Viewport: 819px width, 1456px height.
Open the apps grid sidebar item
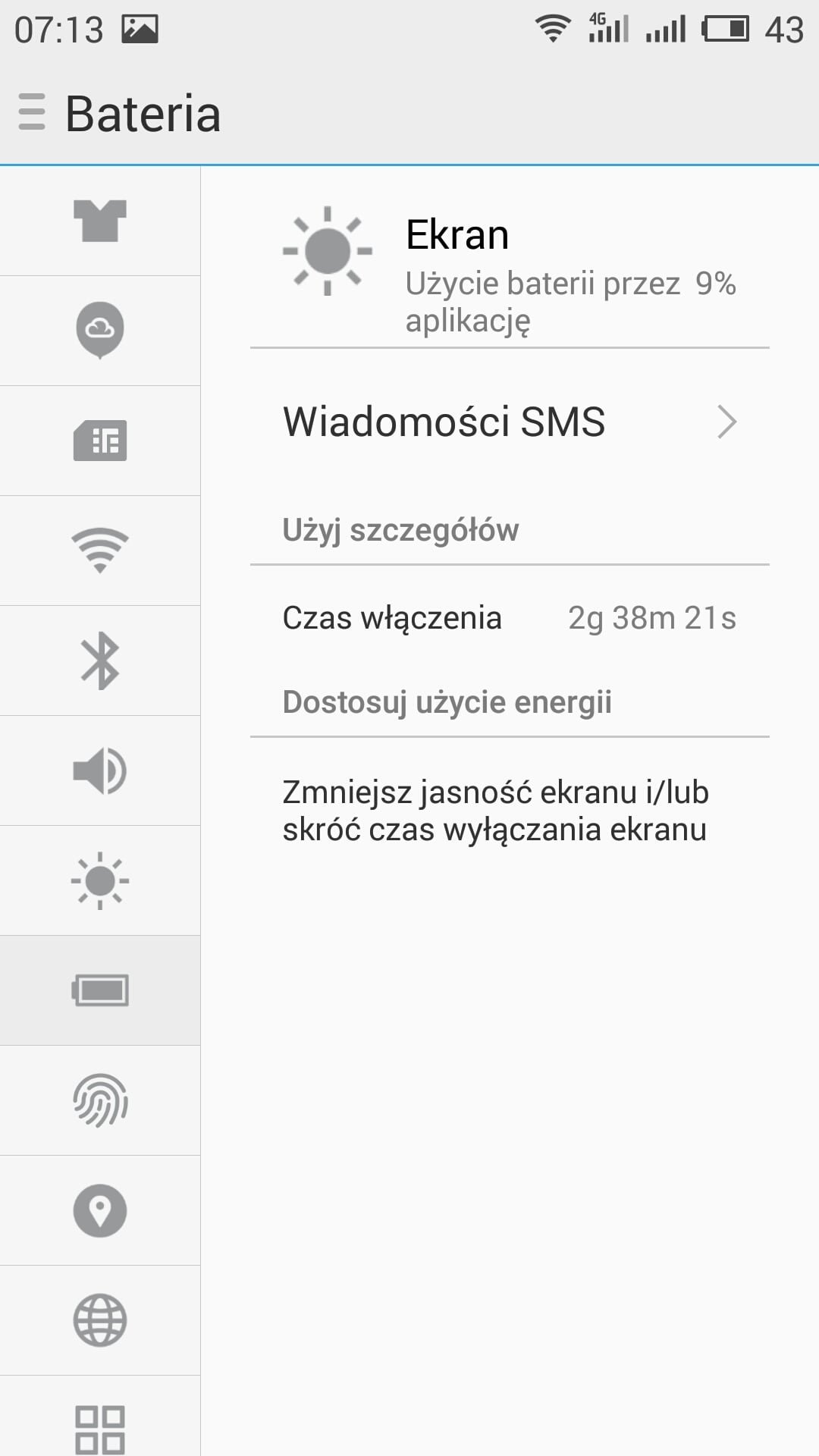click(100, 1417)
